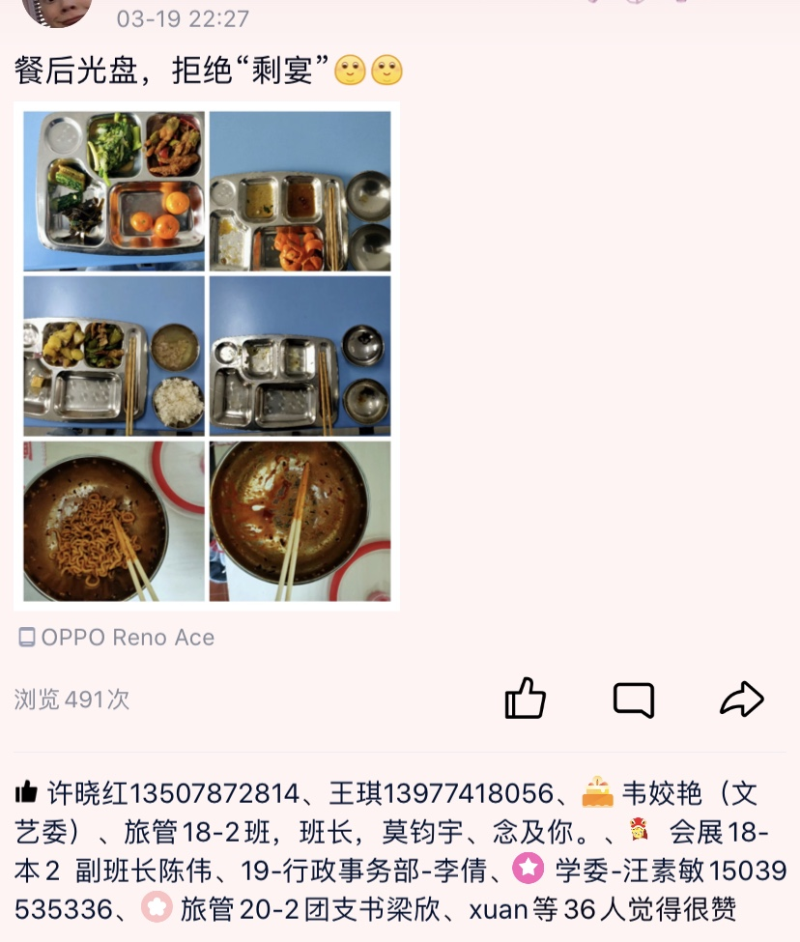Open the photo collage of food trays
This screenshot has height=942, width=800.
[x=207, y=356]
